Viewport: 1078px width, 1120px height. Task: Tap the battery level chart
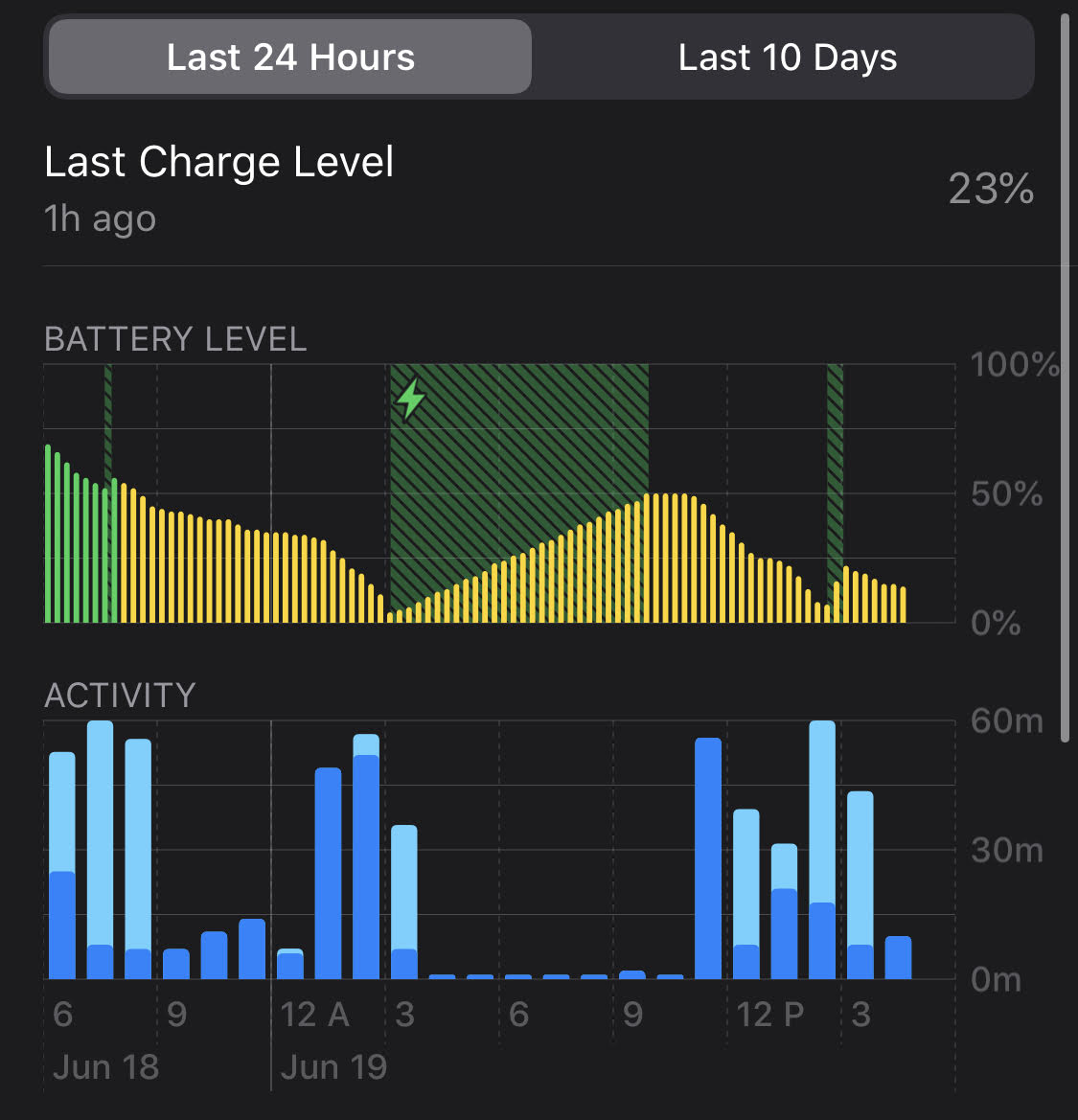(498, 493)
